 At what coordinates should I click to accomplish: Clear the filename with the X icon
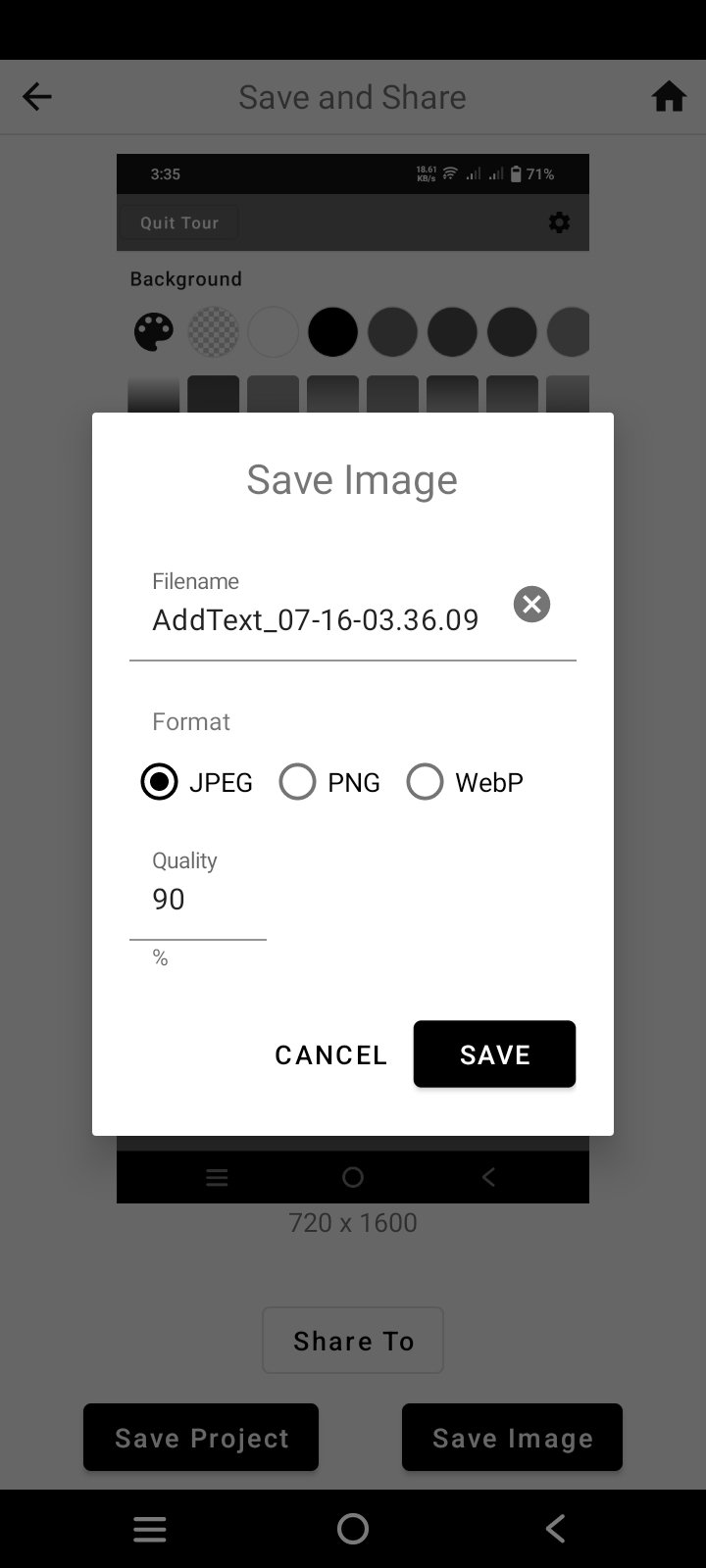[531, 604]
